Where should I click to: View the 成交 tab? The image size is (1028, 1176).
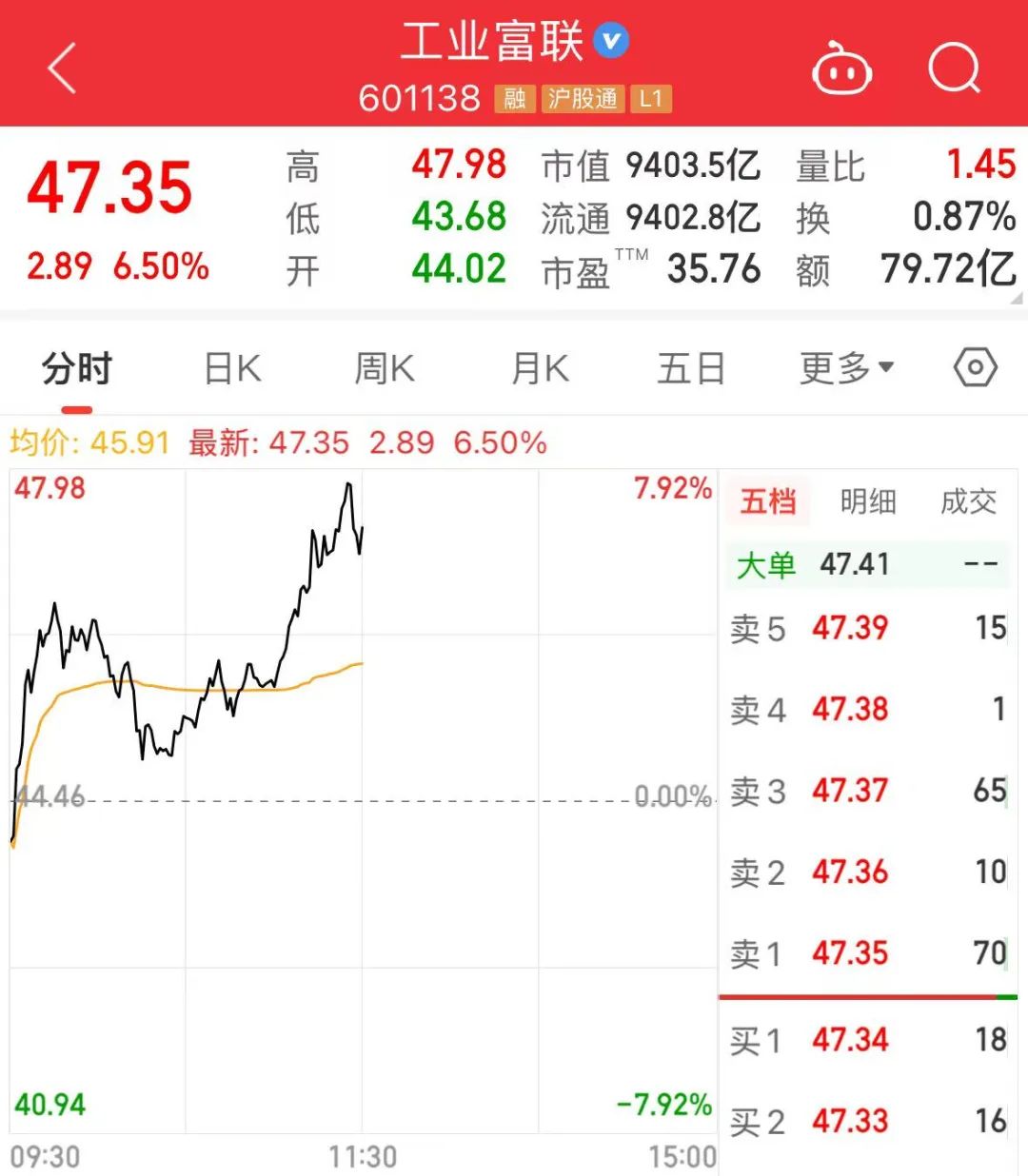[x=968, y=501]
